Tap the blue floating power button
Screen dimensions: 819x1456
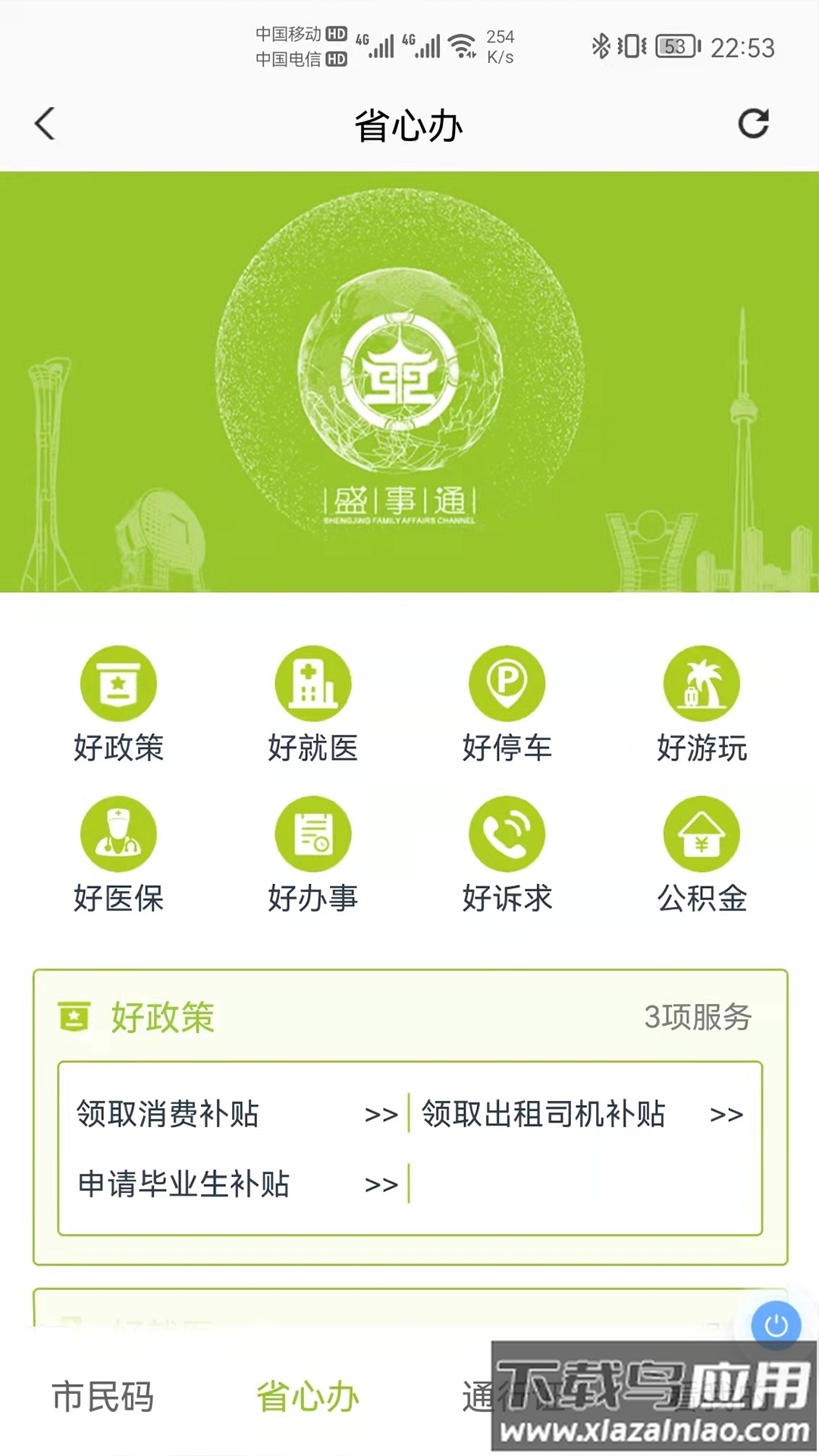point(775,1325)
